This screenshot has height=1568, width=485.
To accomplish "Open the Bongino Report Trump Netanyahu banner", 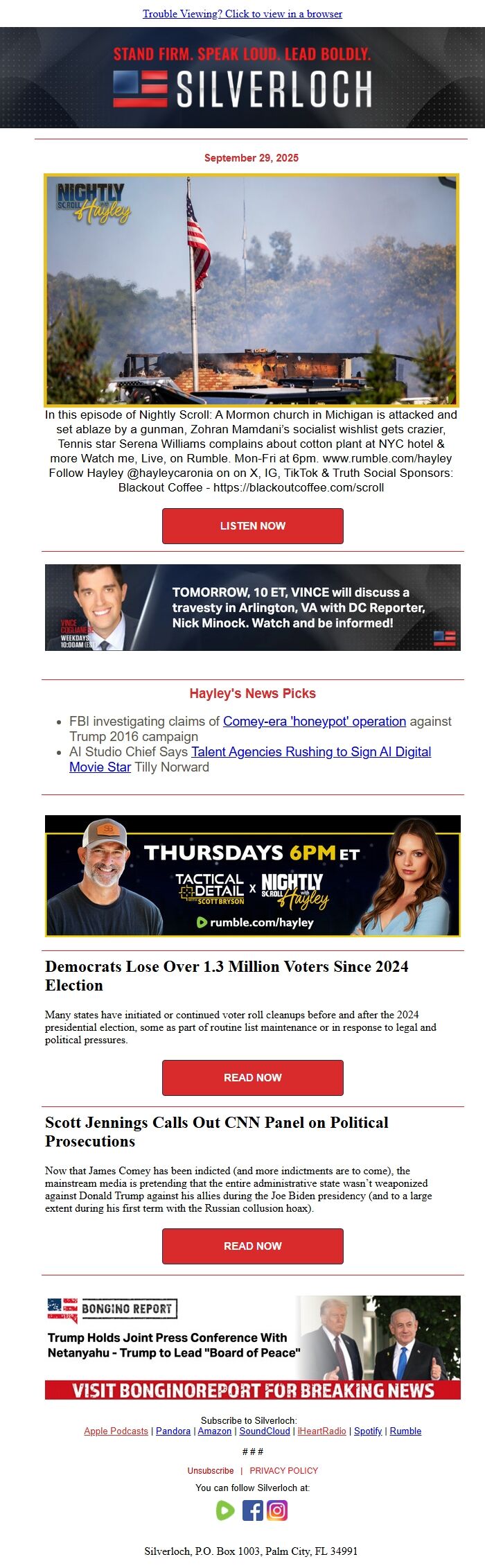I will pos(252,1347).
